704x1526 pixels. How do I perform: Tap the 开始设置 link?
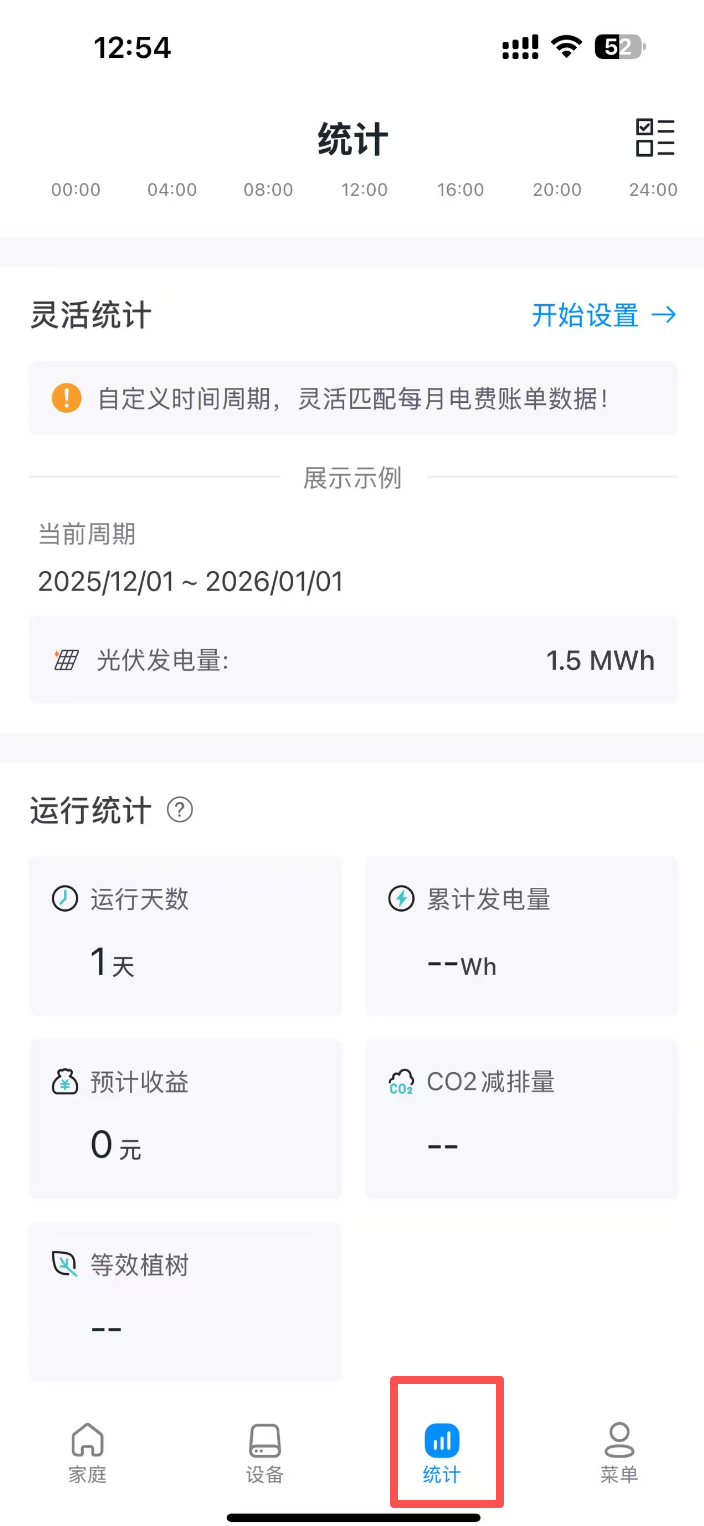pyautogui.click(x=603, y=316)
